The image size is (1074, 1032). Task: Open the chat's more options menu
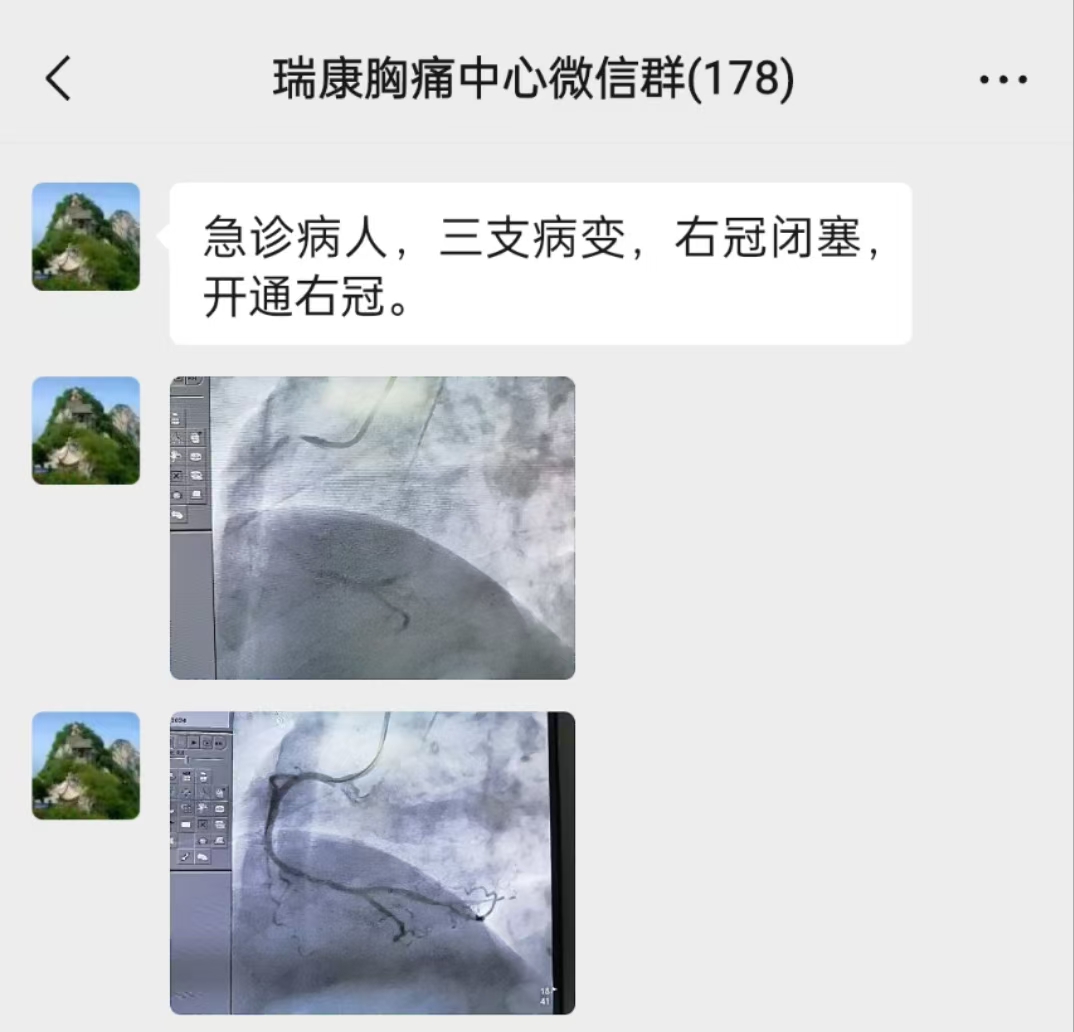[1002, 80]
